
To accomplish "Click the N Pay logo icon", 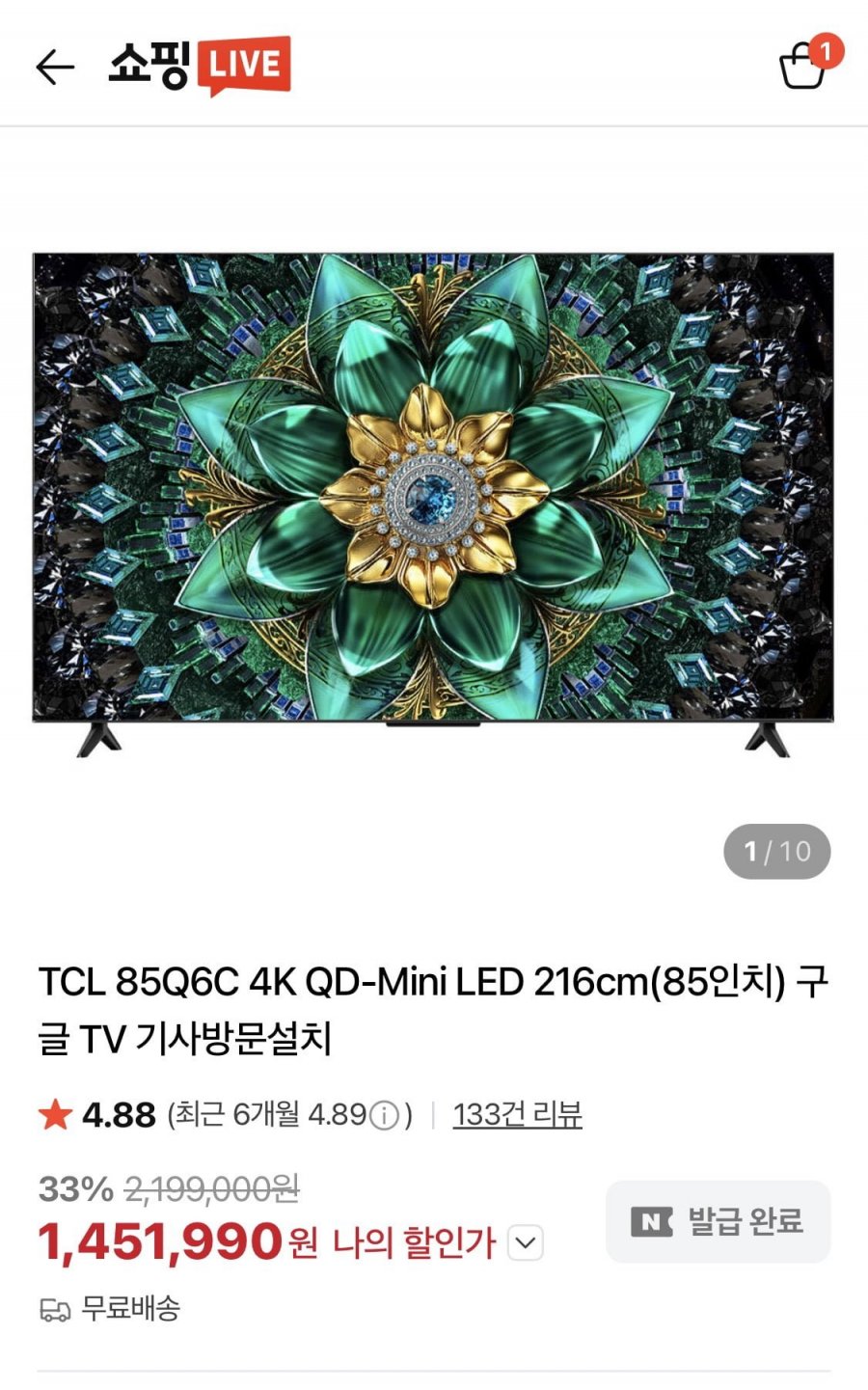I will 654,1221.
